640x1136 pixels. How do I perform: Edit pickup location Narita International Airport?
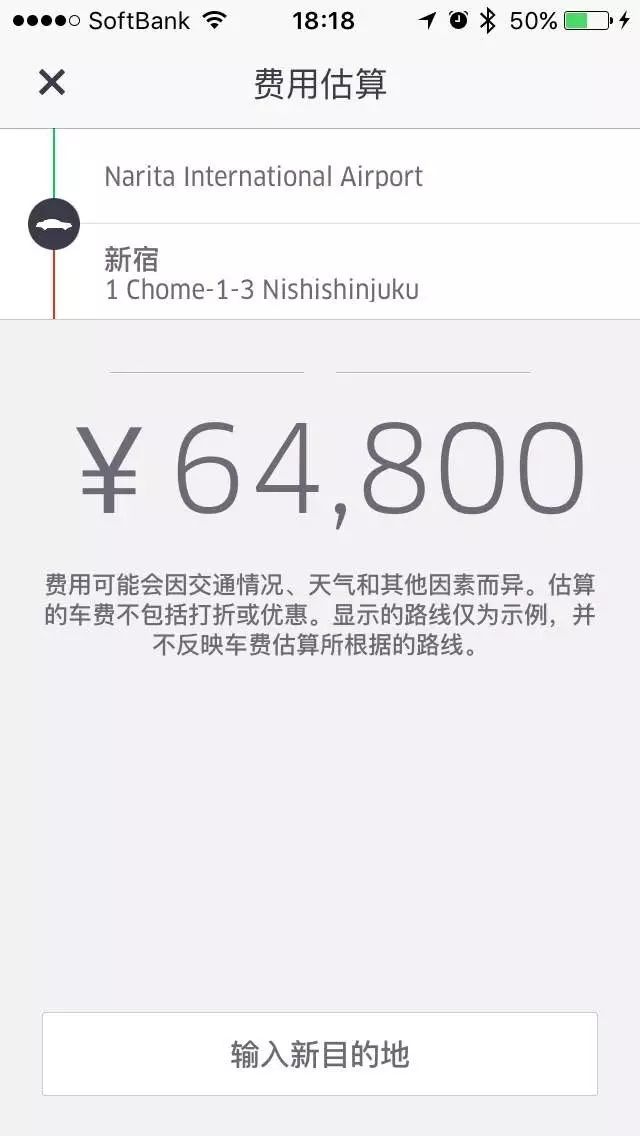tap(264, 177)
